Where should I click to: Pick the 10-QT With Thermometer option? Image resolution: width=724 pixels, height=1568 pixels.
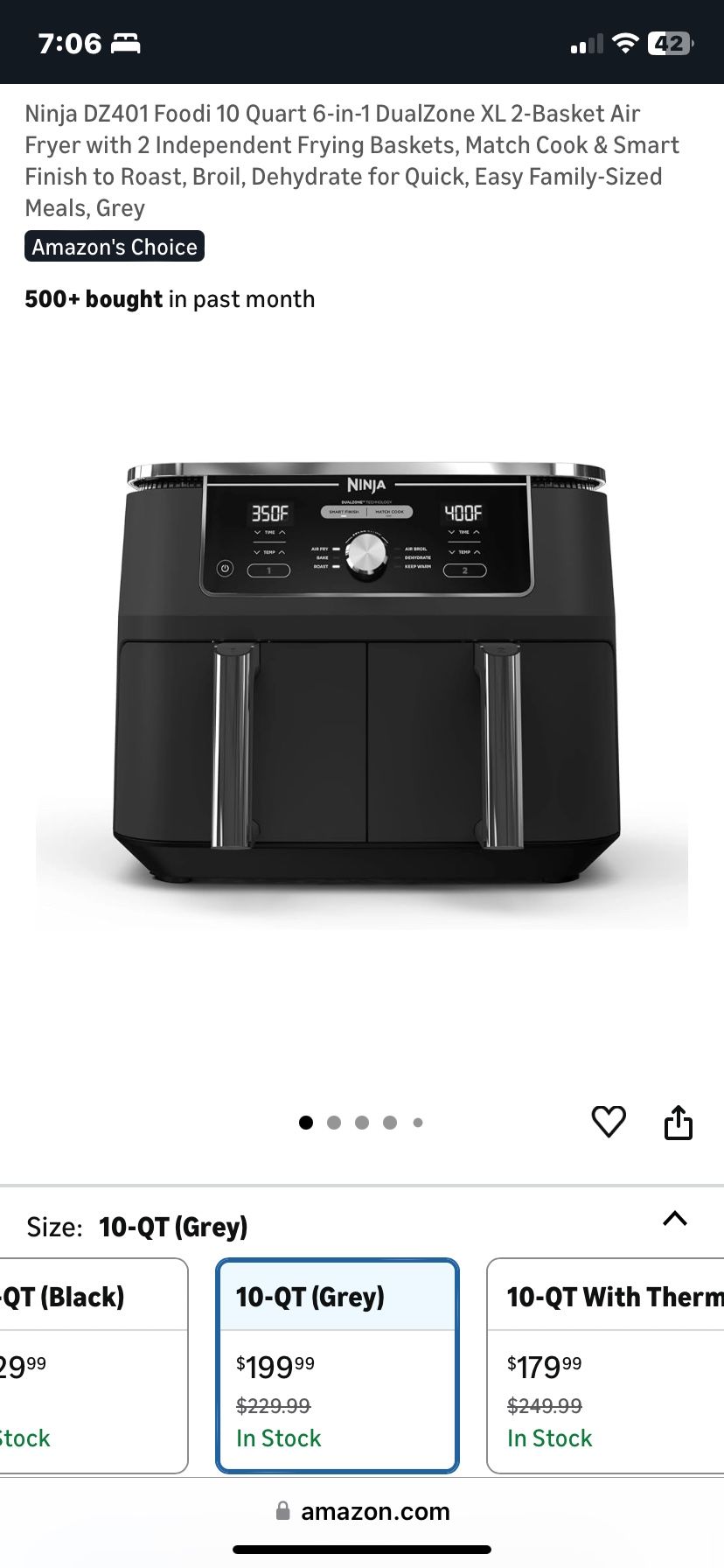605,1365
